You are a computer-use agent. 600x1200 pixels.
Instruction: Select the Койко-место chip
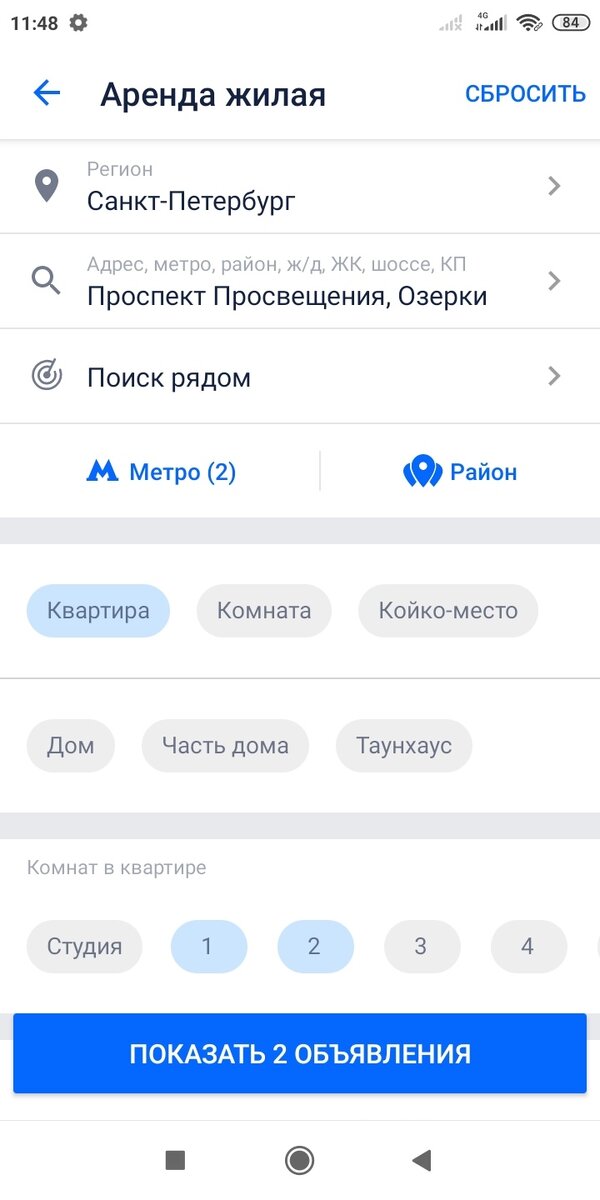[x=448, y=611]
